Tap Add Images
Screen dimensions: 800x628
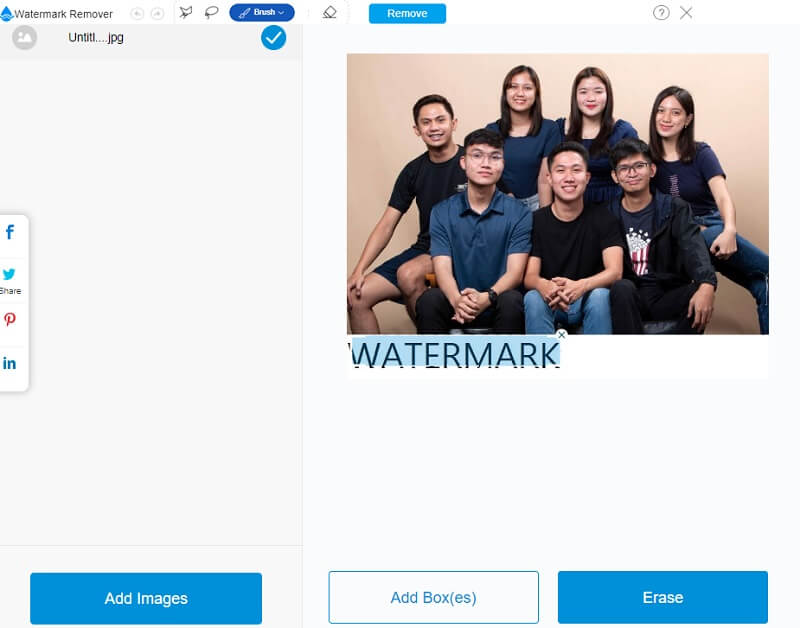tap(146, 598)
